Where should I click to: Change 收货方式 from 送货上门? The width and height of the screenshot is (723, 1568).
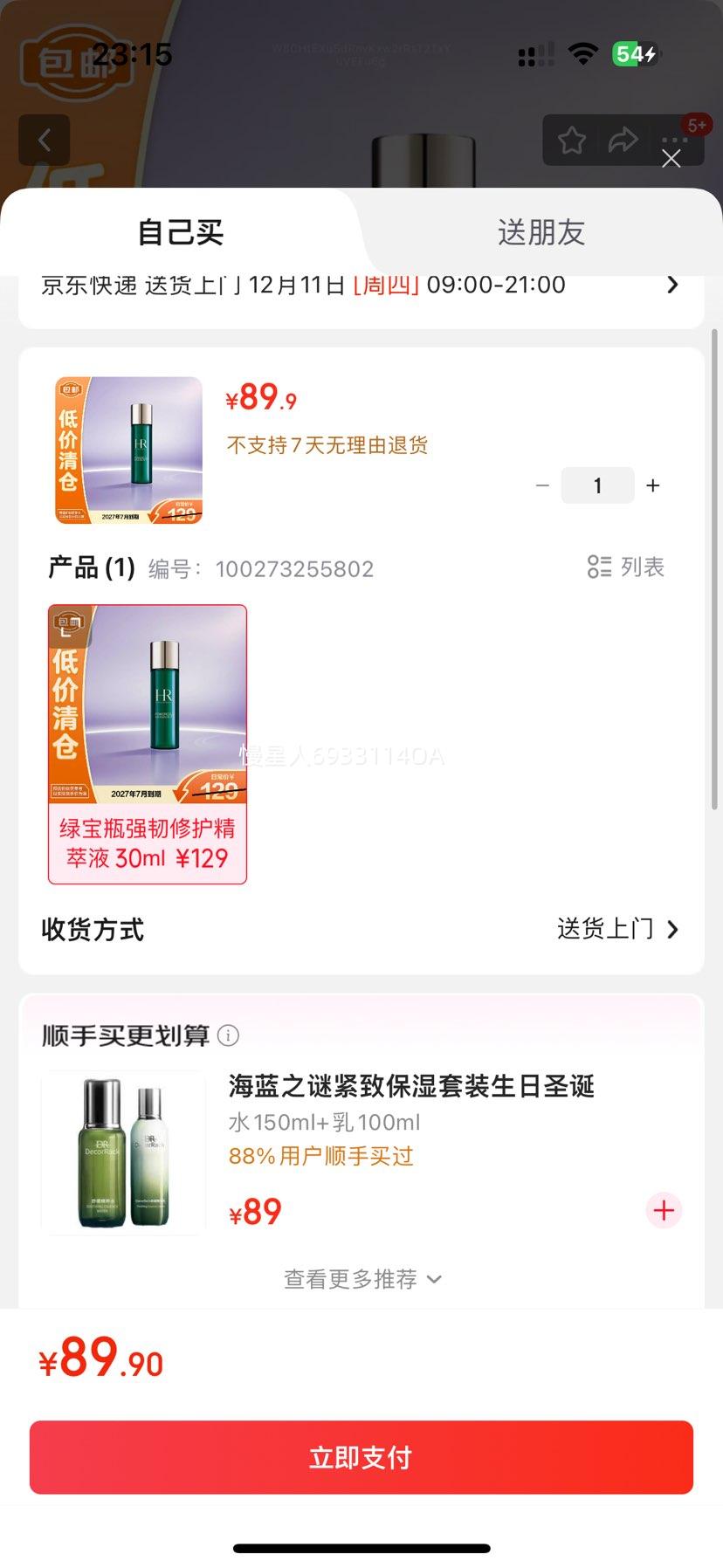[x=617, y=929]
